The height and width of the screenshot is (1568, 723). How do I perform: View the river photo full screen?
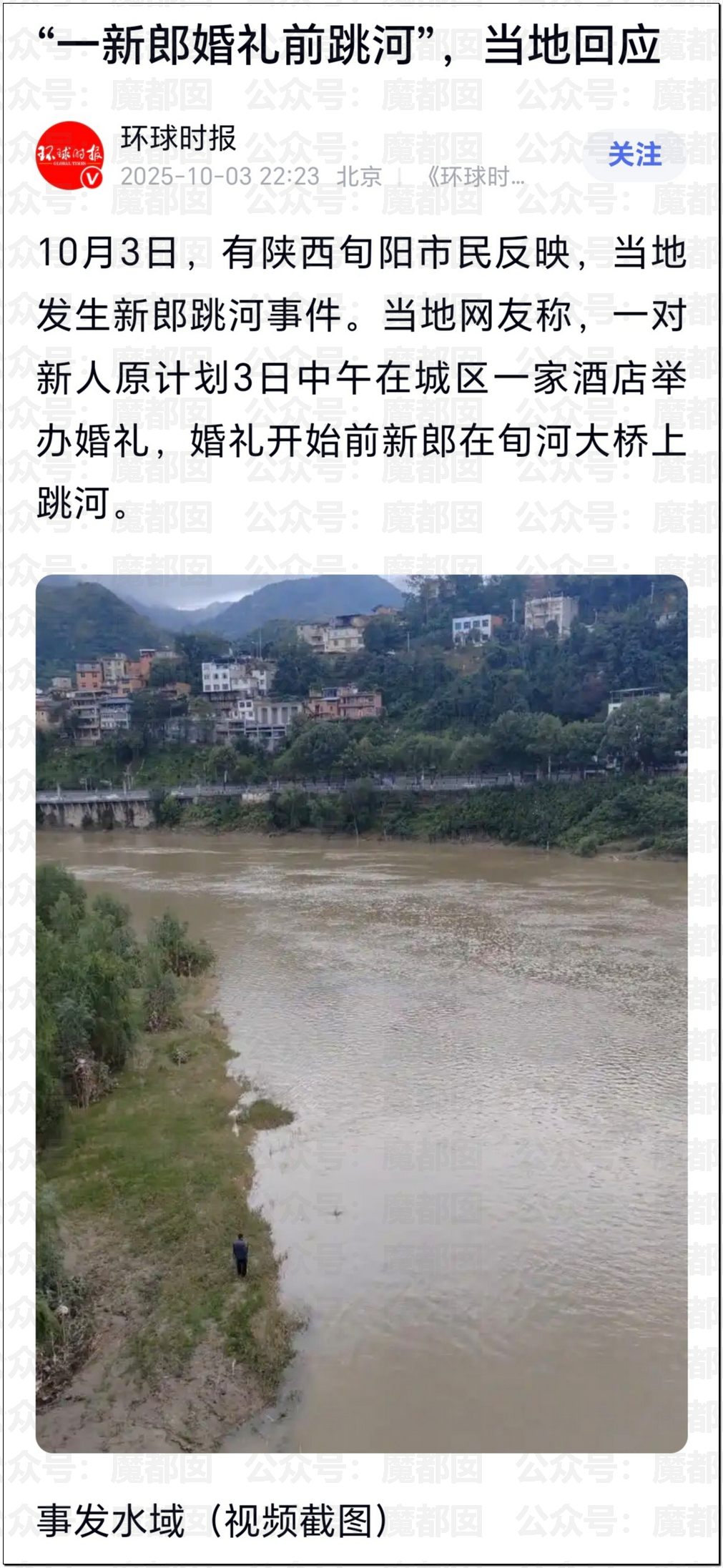coord(361,1012)
